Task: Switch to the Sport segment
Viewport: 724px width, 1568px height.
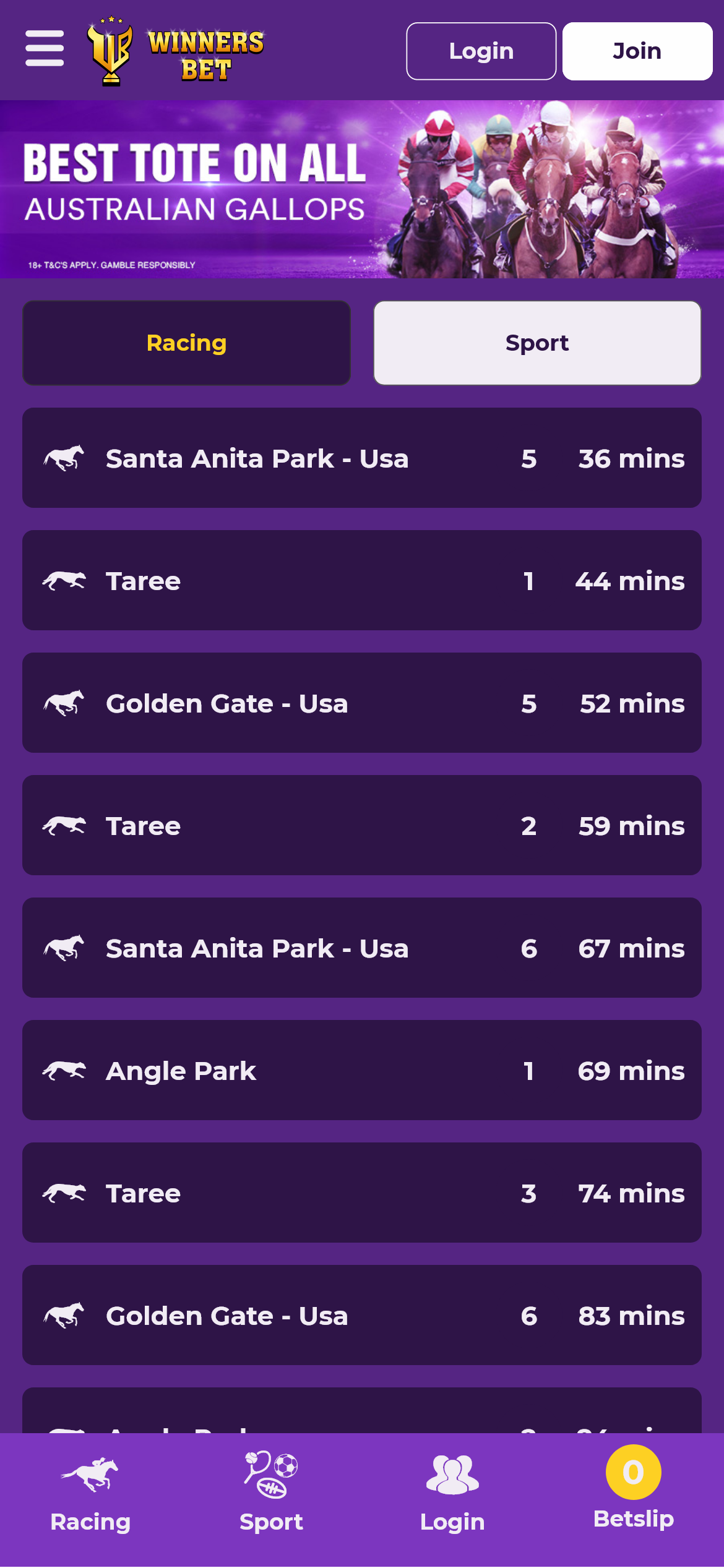Action: tap(537, 343)
